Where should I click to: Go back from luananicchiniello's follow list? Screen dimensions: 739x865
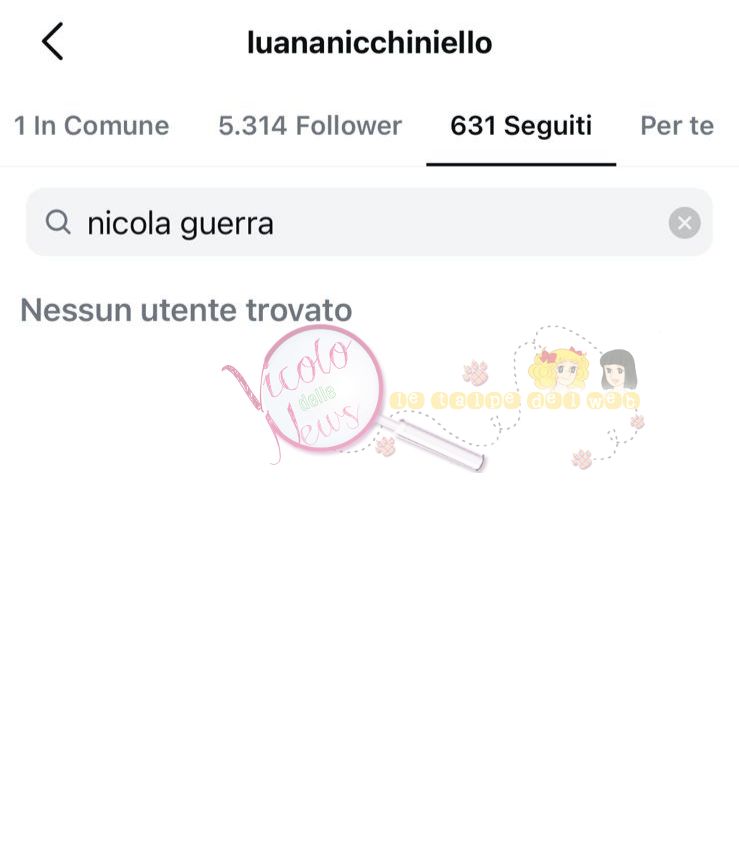[52, 42]
